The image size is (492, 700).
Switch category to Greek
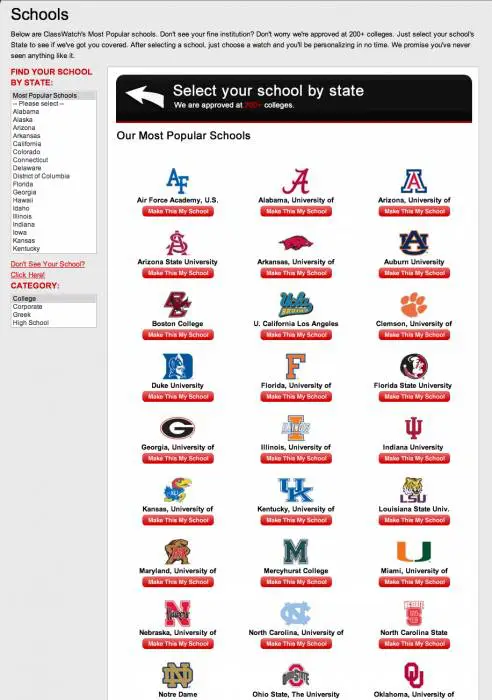coord(22,315)
